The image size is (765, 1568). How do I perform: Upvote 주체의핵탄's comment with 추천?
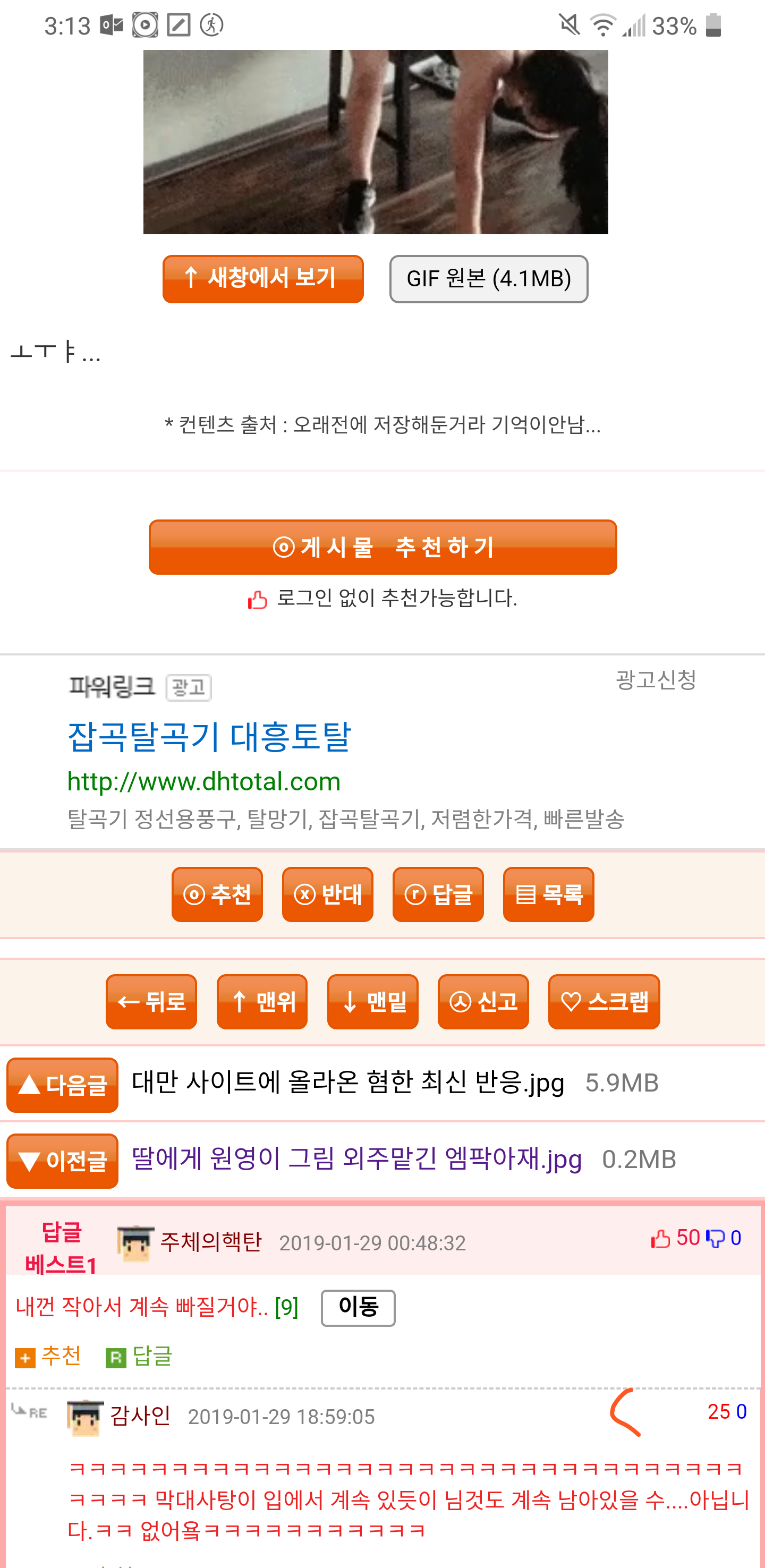[x=48, y=1356]
